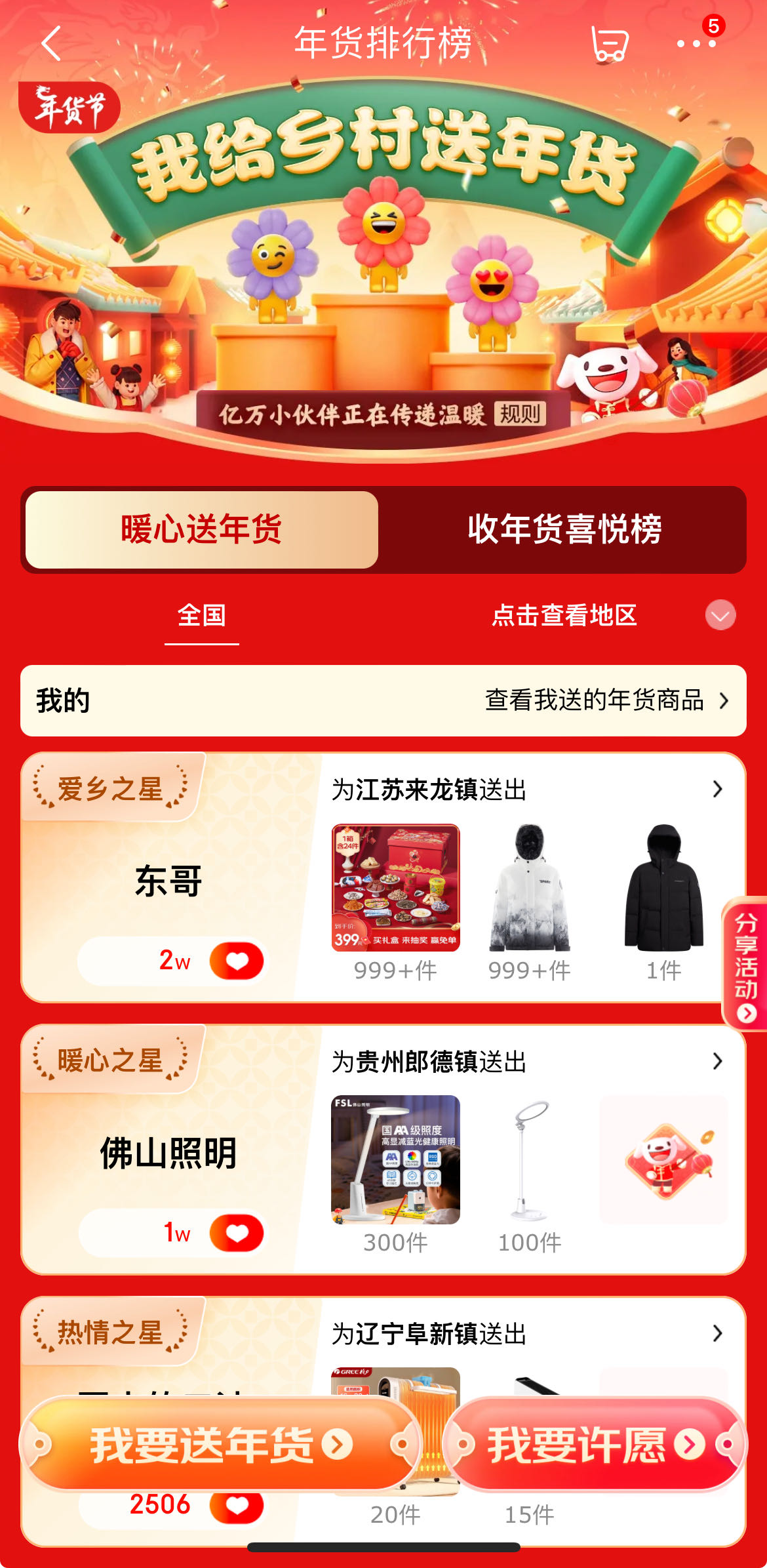767x1568 pixels.
Task: View the activity rules (规则)
Action: (x=519, y=414)
